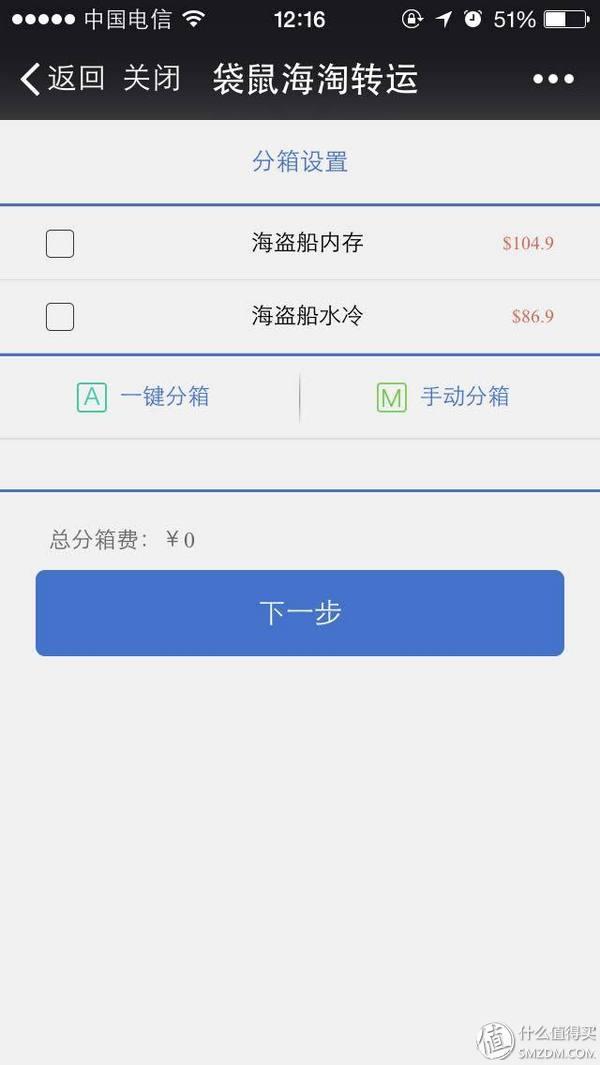
Task: Continue with the 下一步 button
Action: coord(300,613)
